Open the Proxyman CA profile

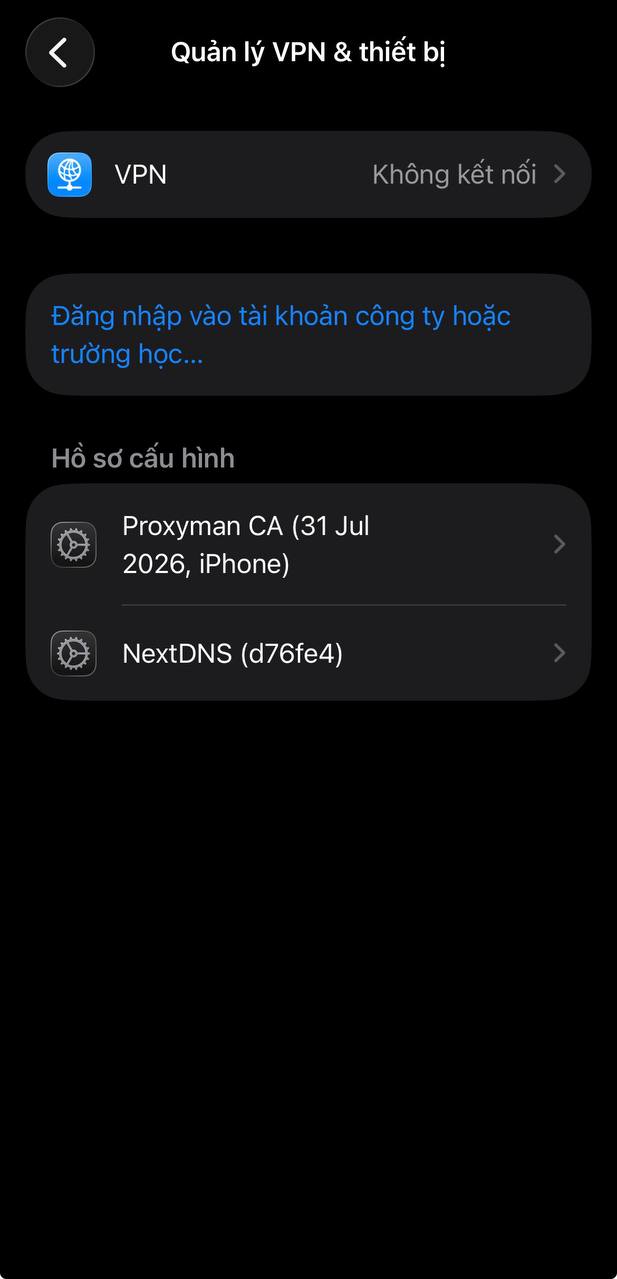(x=308, y=545)
